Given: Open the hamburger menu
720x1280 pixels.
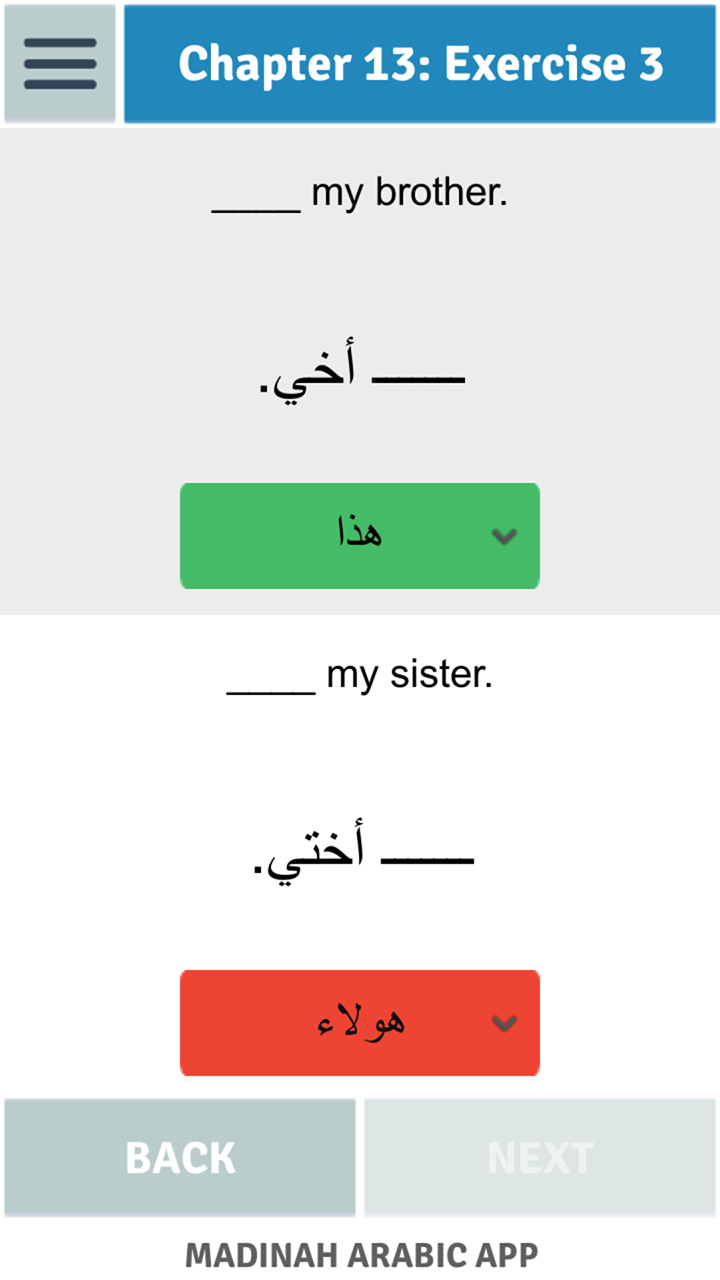Looking at the screenshot, I should pos(60,64).
